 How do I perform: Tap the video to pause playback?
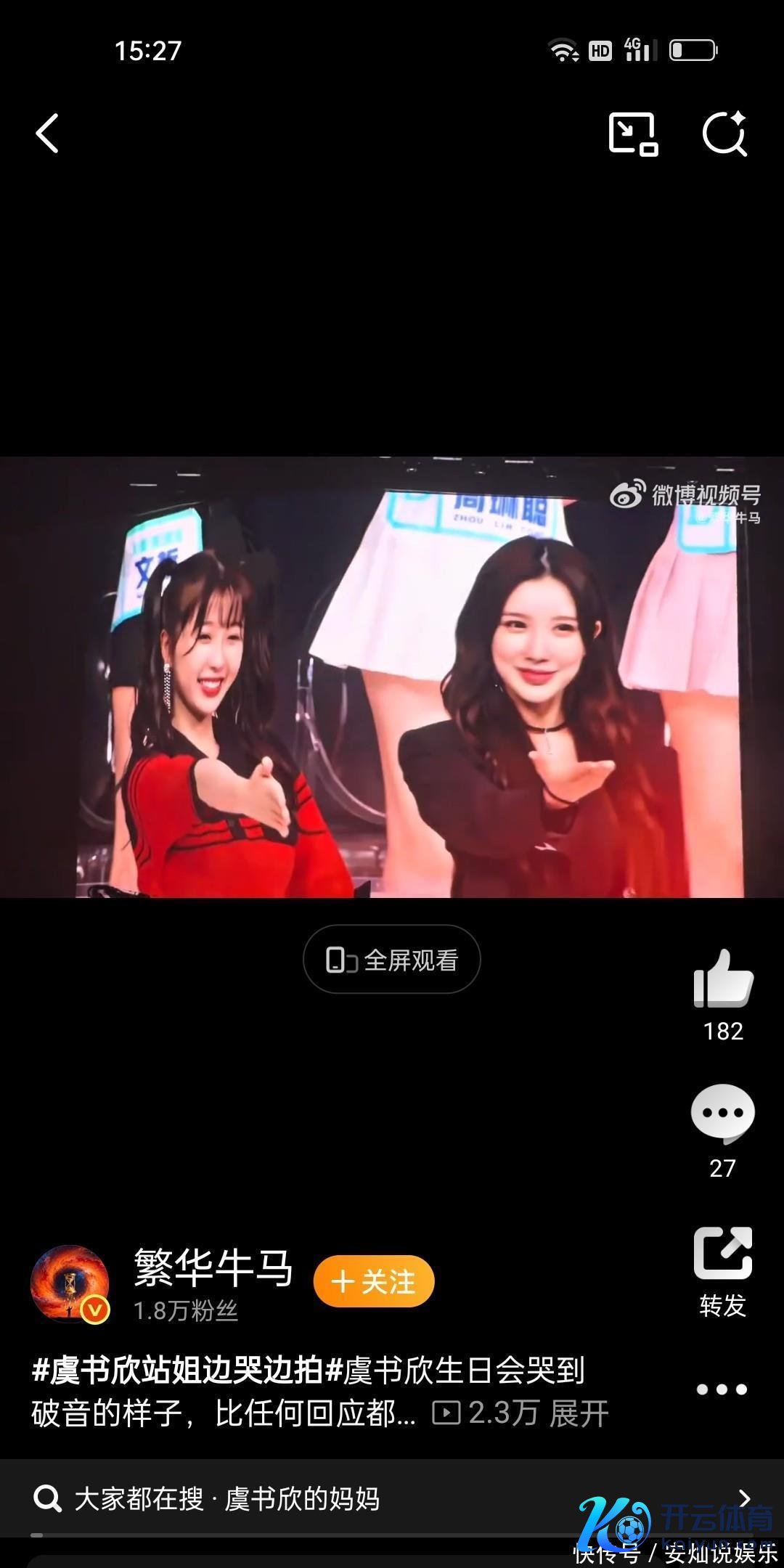point(392,677)
